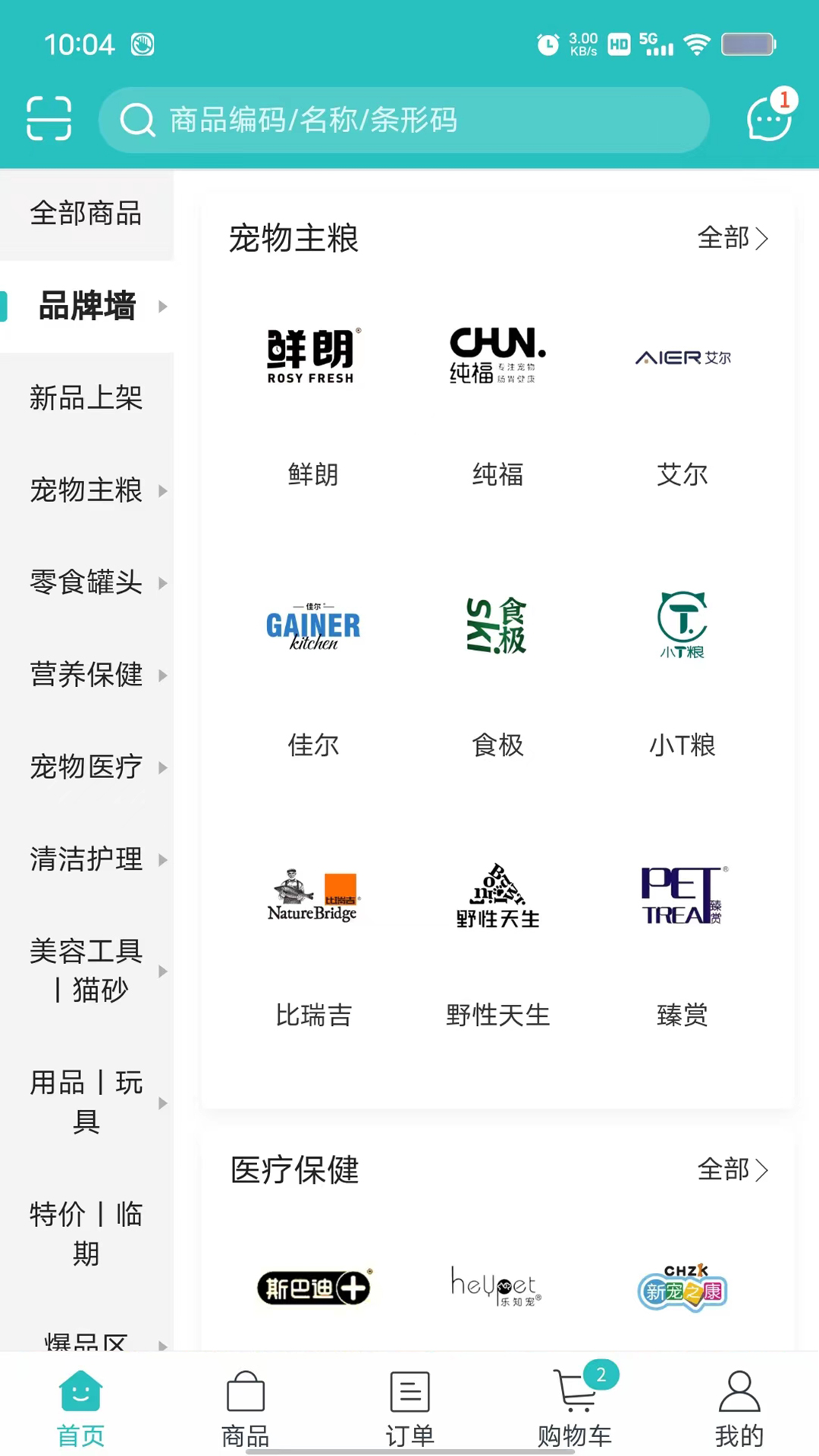Open the messages chat icon
The width and height of the screenshot is (819, 1456).
[x=769, y=119]
